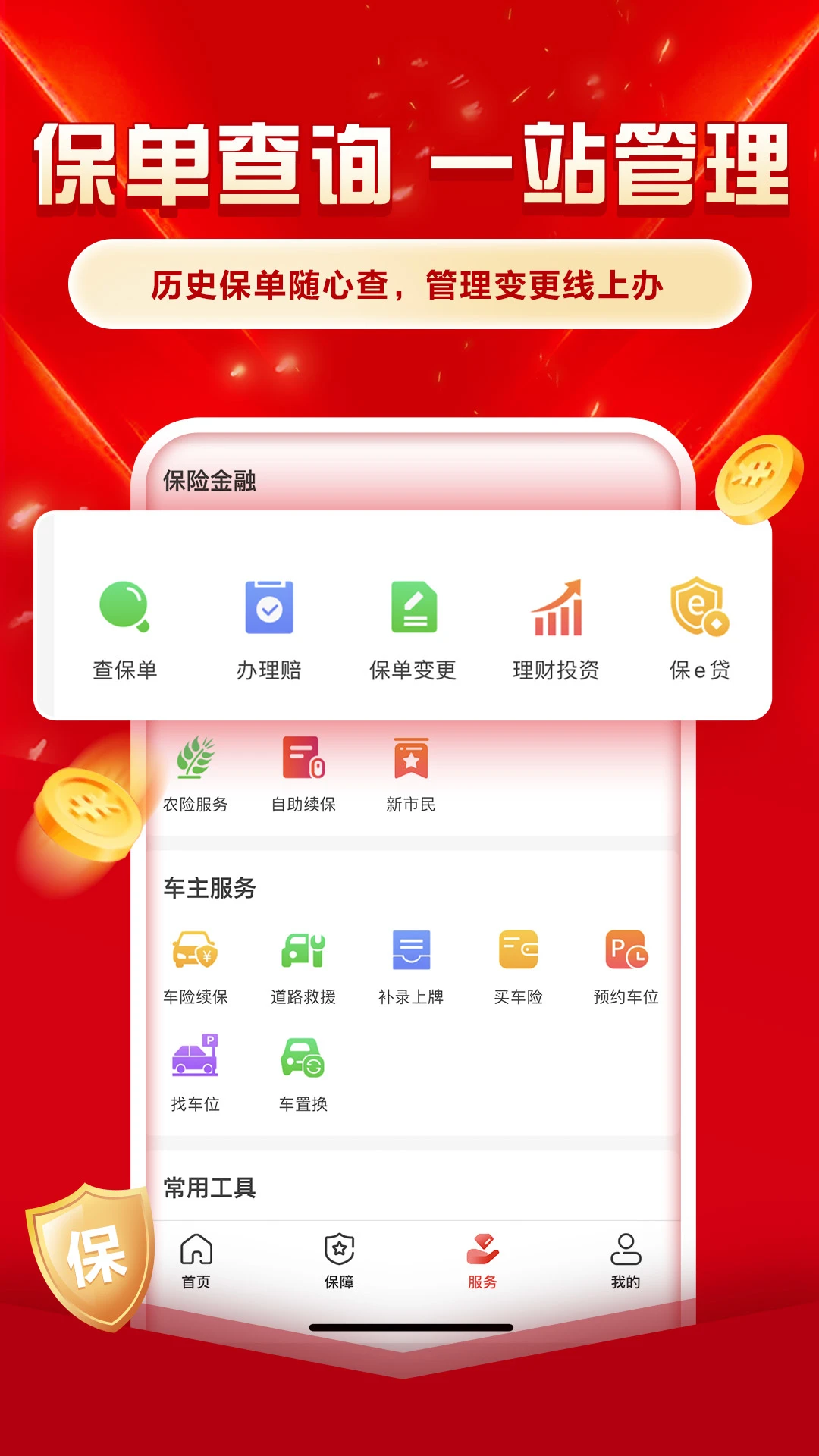Open the 道路救援 roadside assistance icon

coord(303,952)
